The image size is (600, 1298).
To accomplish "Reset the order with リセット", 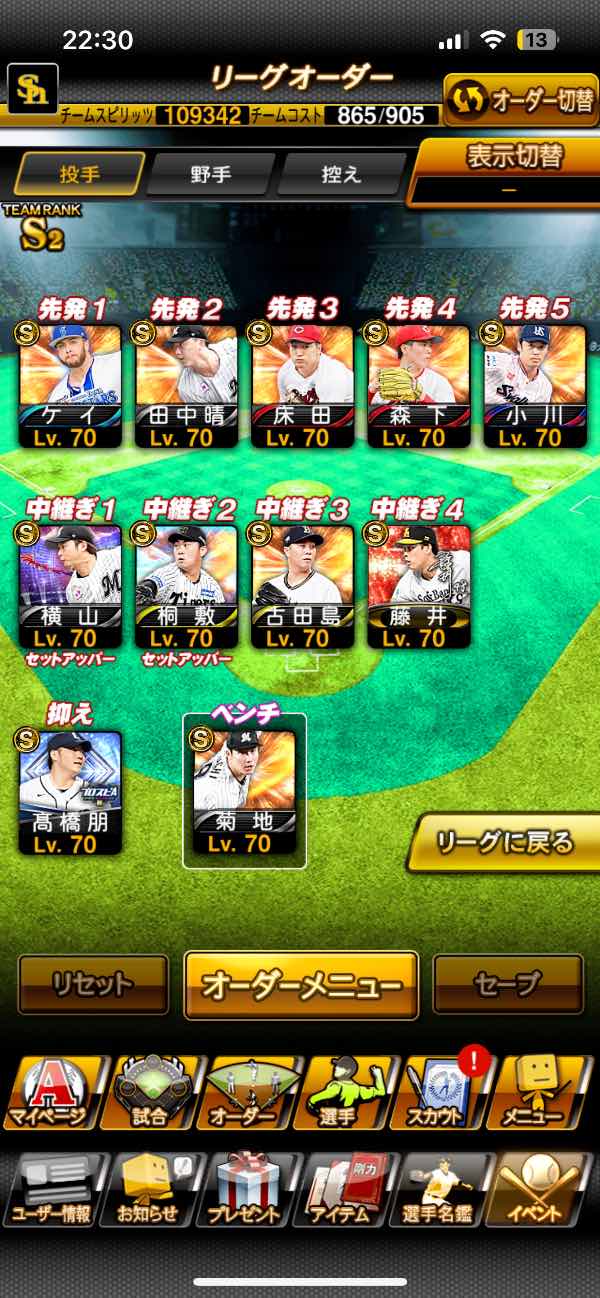I will [x=93, y=985].
